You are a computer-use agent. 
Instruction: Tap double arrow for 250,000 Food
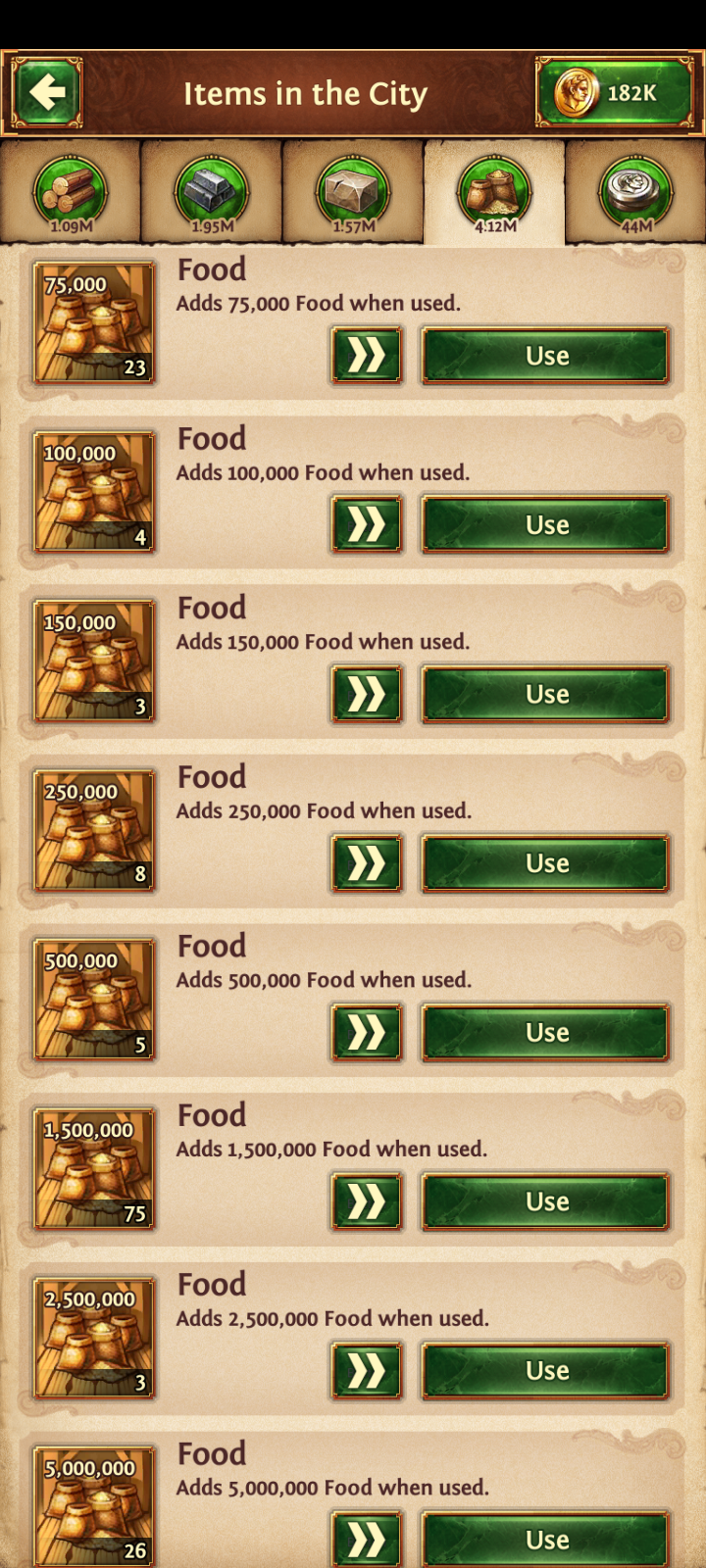[x=367, y=863]
